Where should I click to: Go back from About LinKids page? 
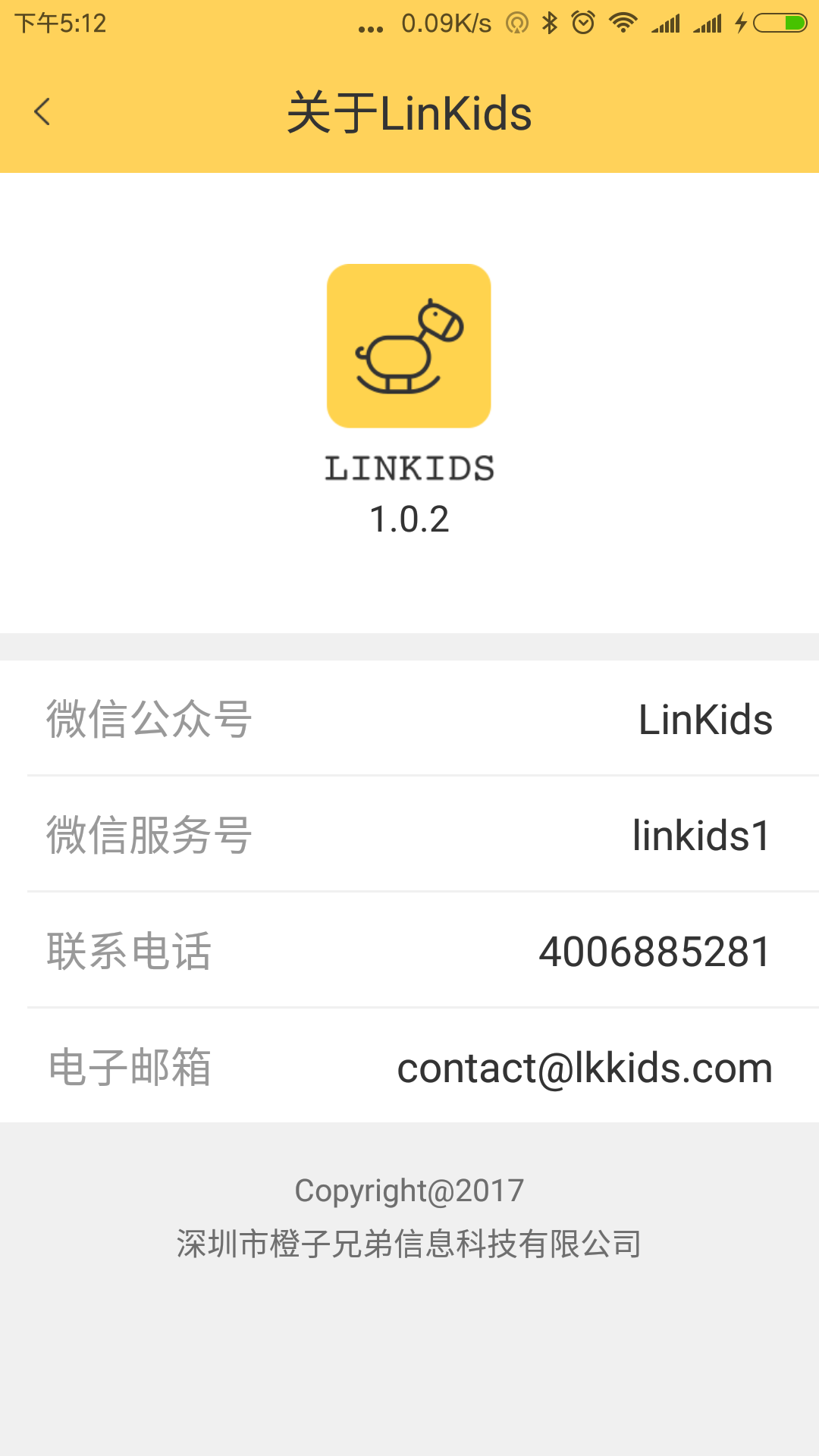42,112
